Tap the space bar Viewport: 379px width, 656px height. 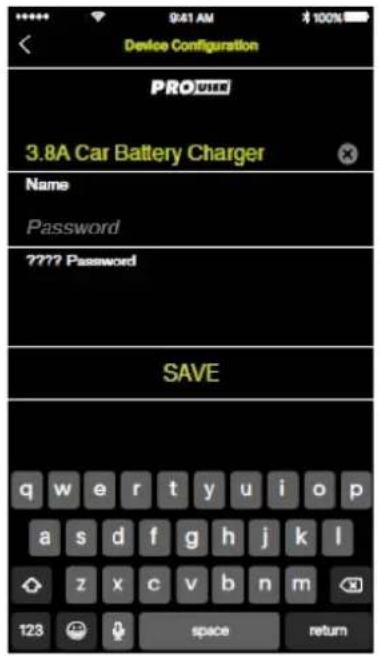point(210,630)
